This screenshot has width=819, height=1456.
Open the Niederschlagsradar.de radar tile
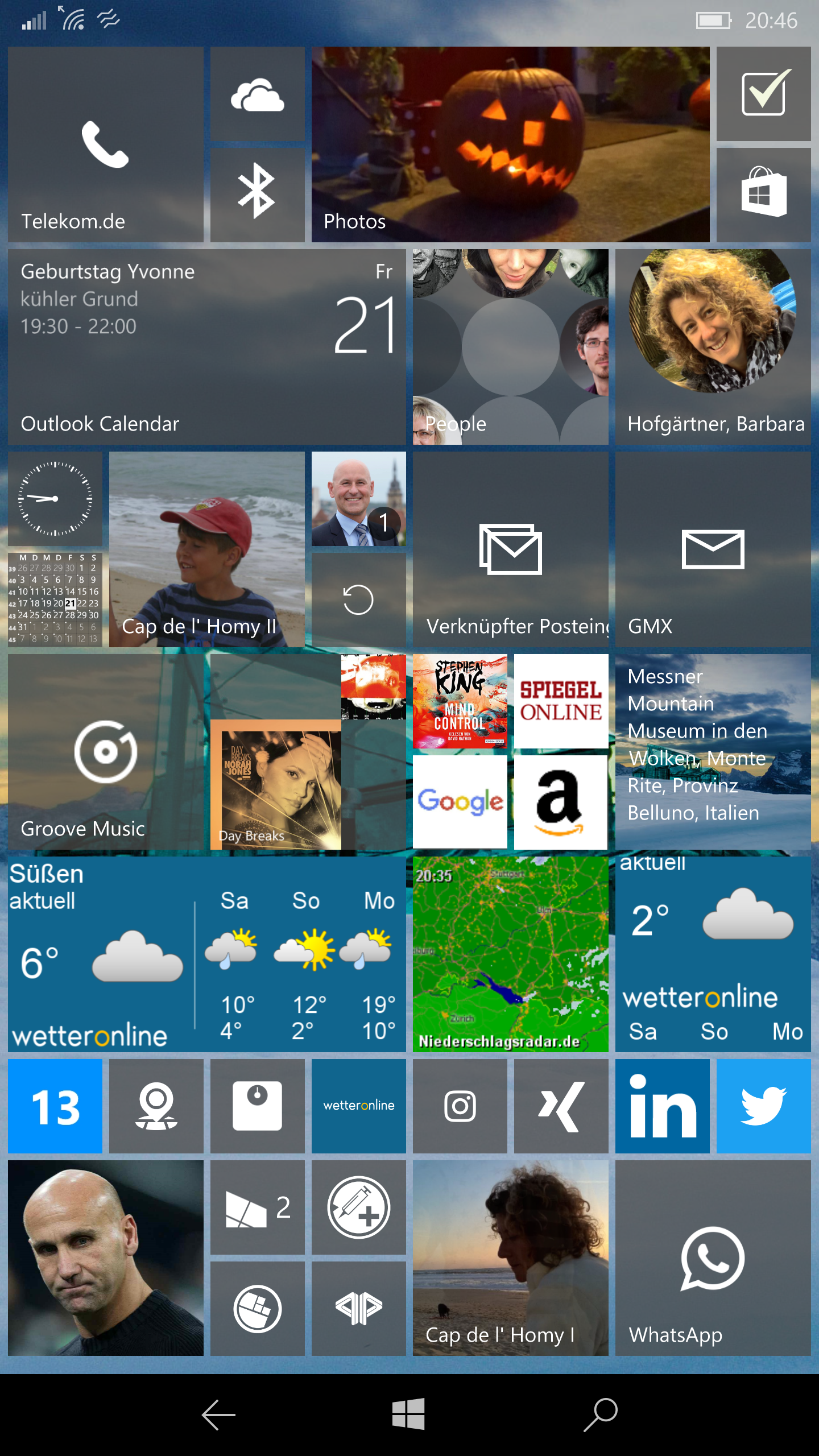(x=510, y=954)
